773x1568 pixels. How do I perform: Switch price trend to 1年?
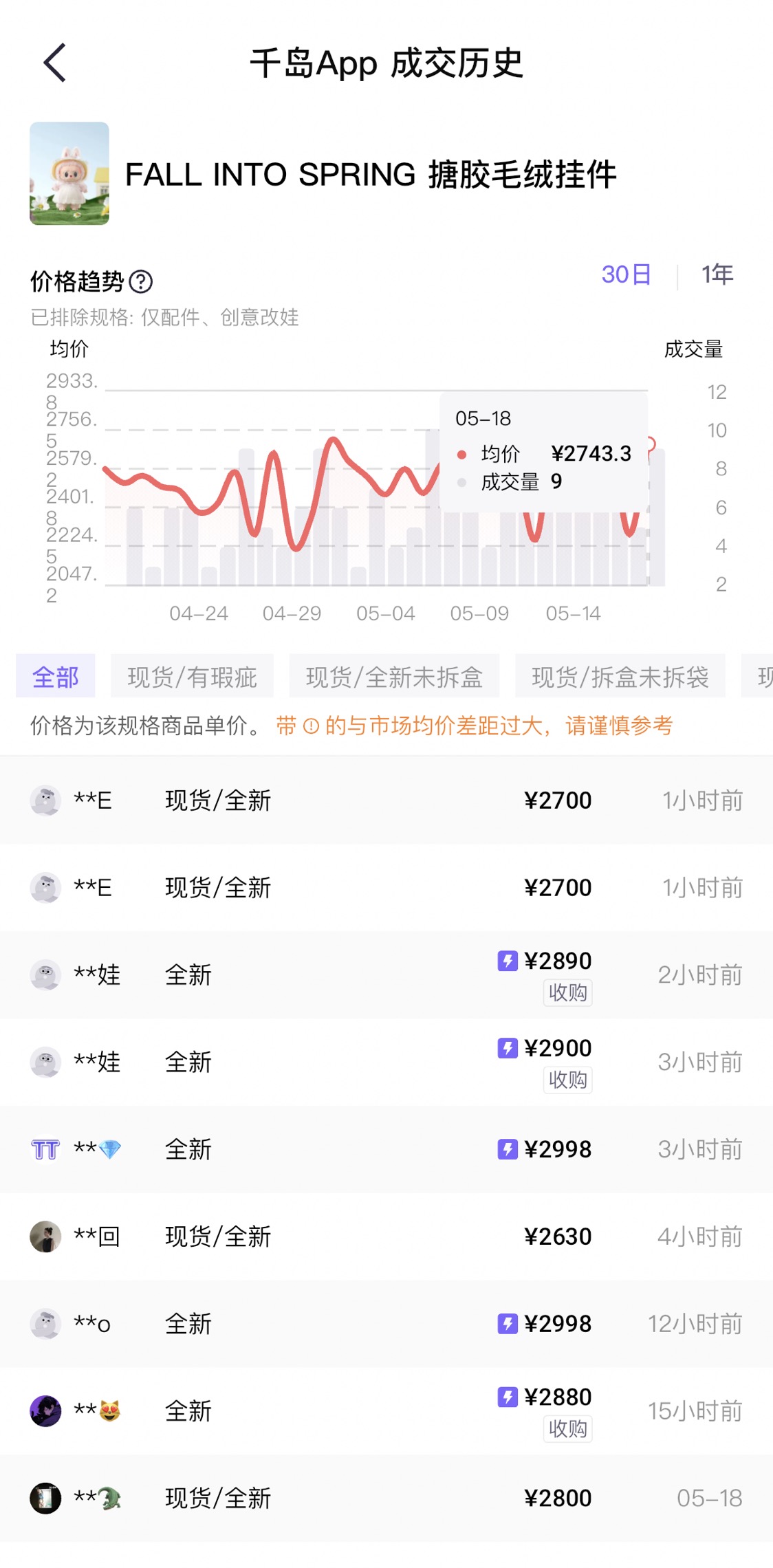tap(717, 274)
